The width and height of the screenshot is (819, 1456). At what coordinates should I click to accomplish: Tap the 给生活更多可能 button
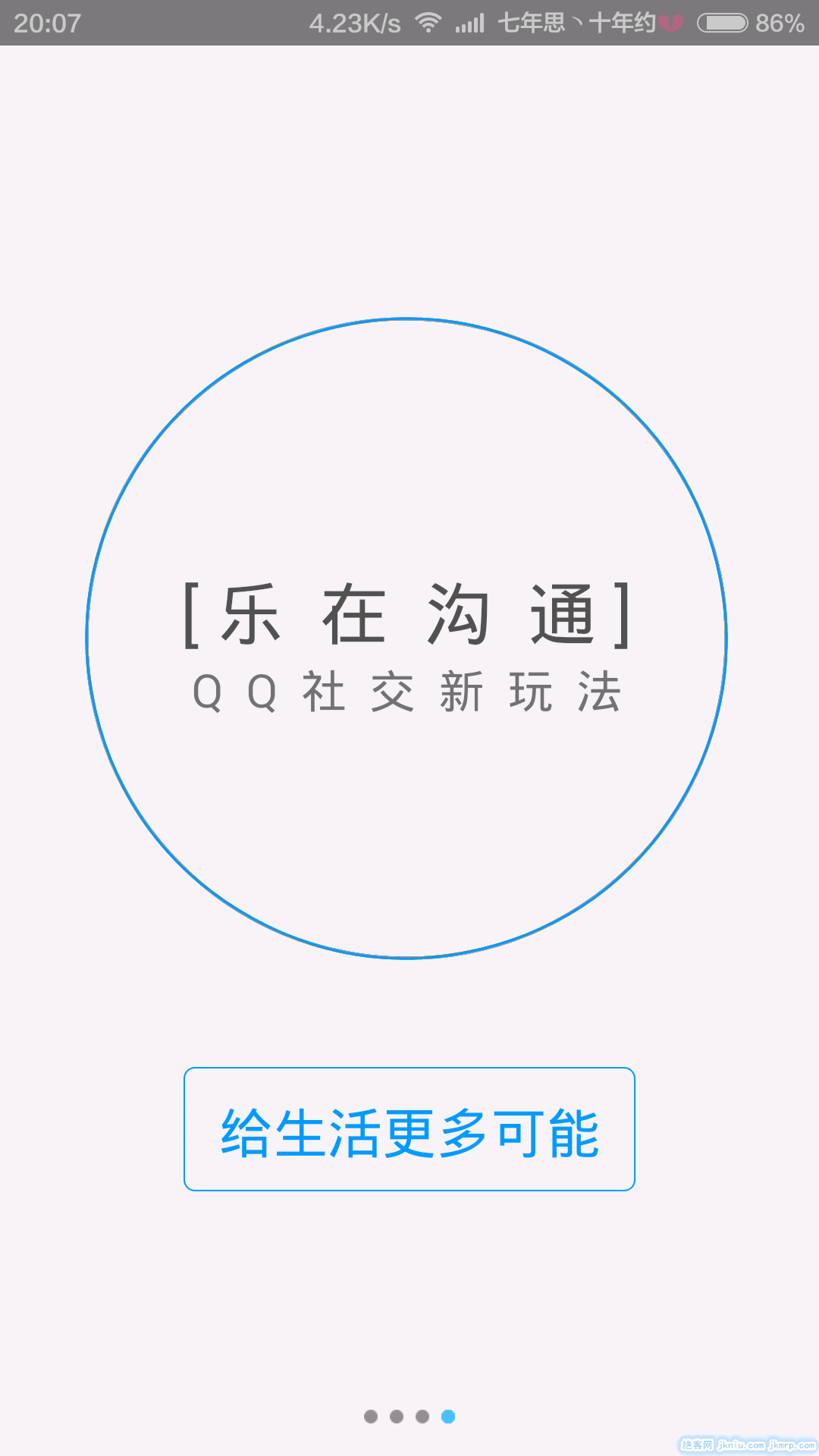409,1129
